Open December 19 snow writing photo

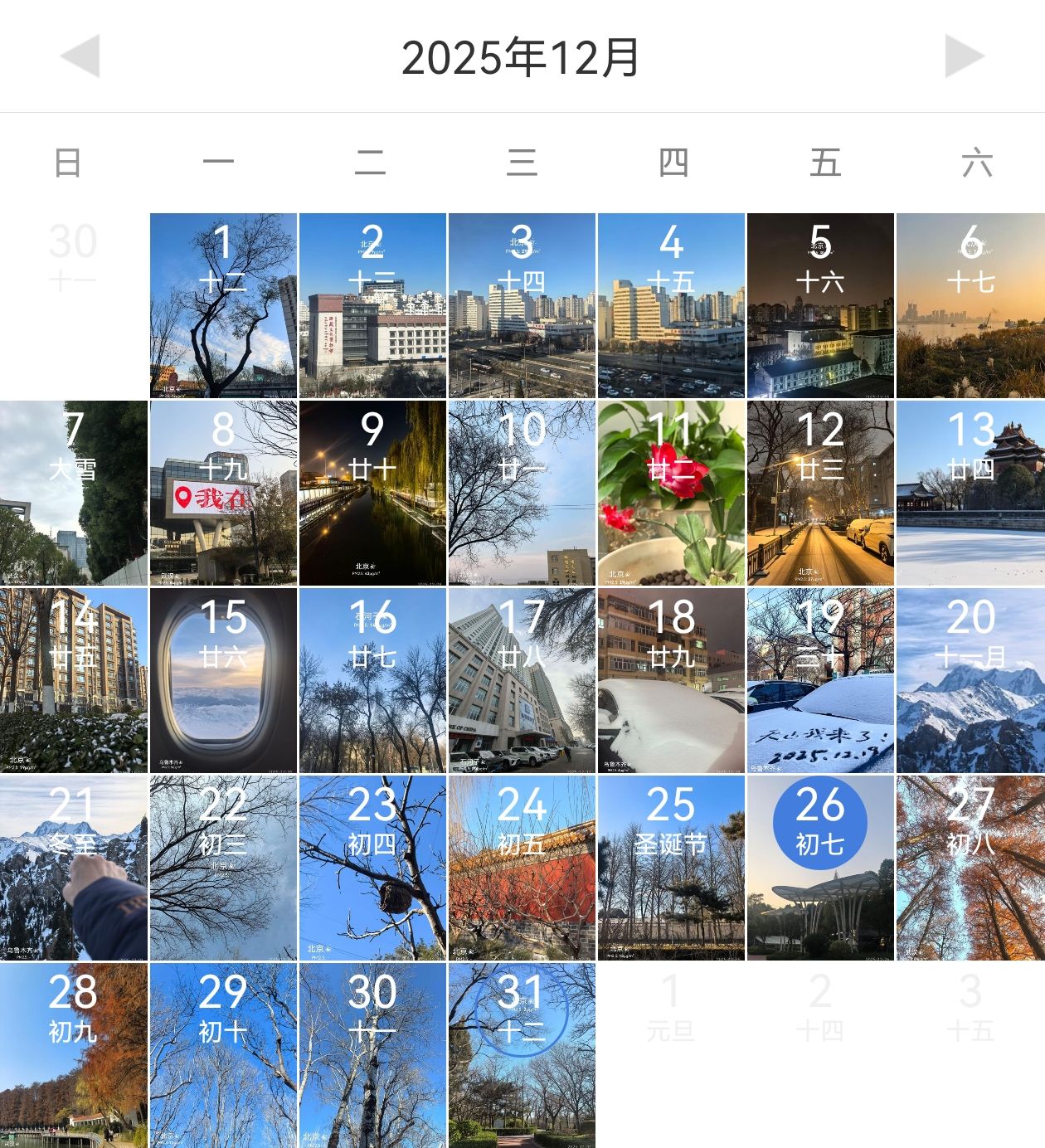(x=820, y=681)
